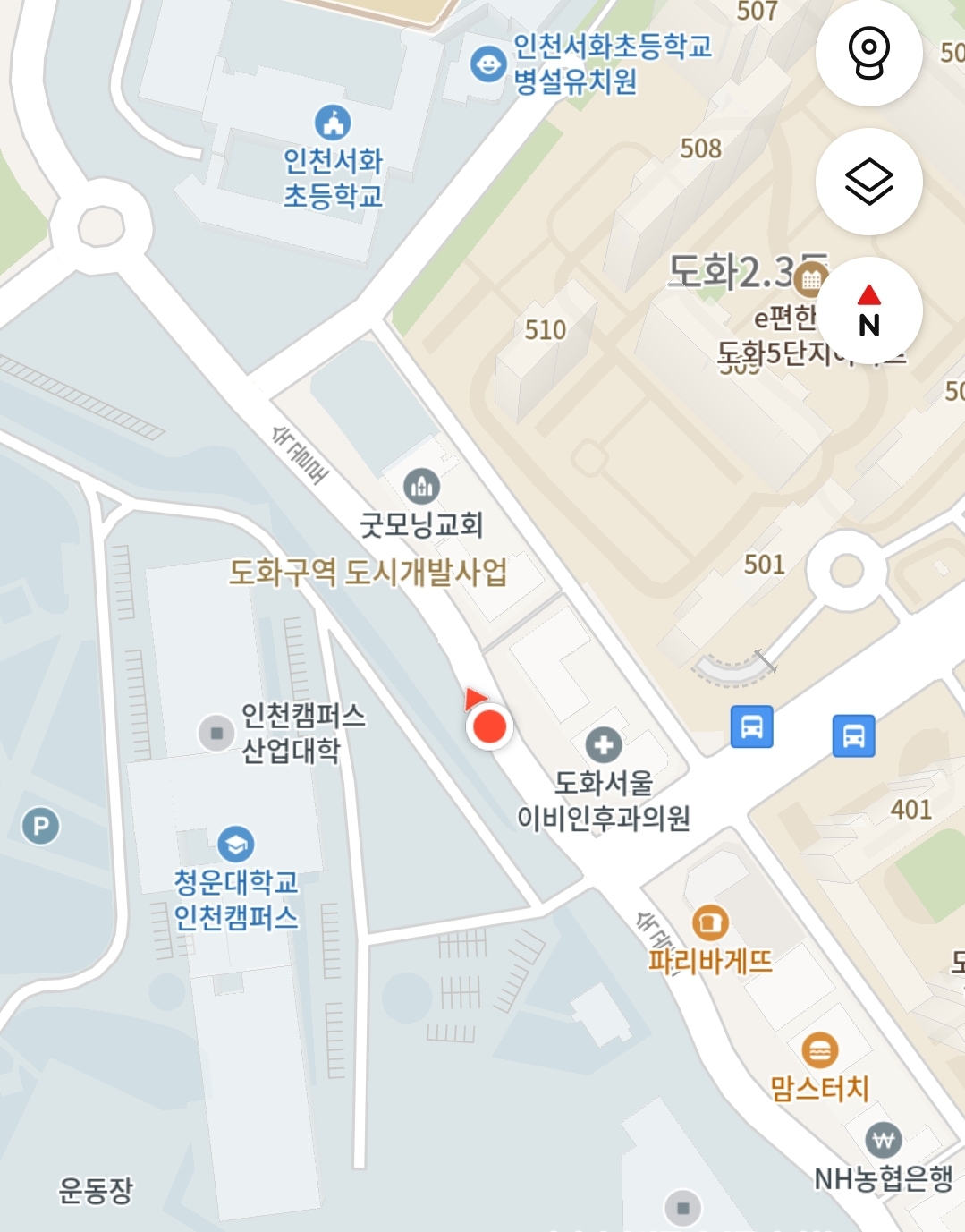
Task: Tap the bus stop icon near 401
Action: (x=853, y=735)
